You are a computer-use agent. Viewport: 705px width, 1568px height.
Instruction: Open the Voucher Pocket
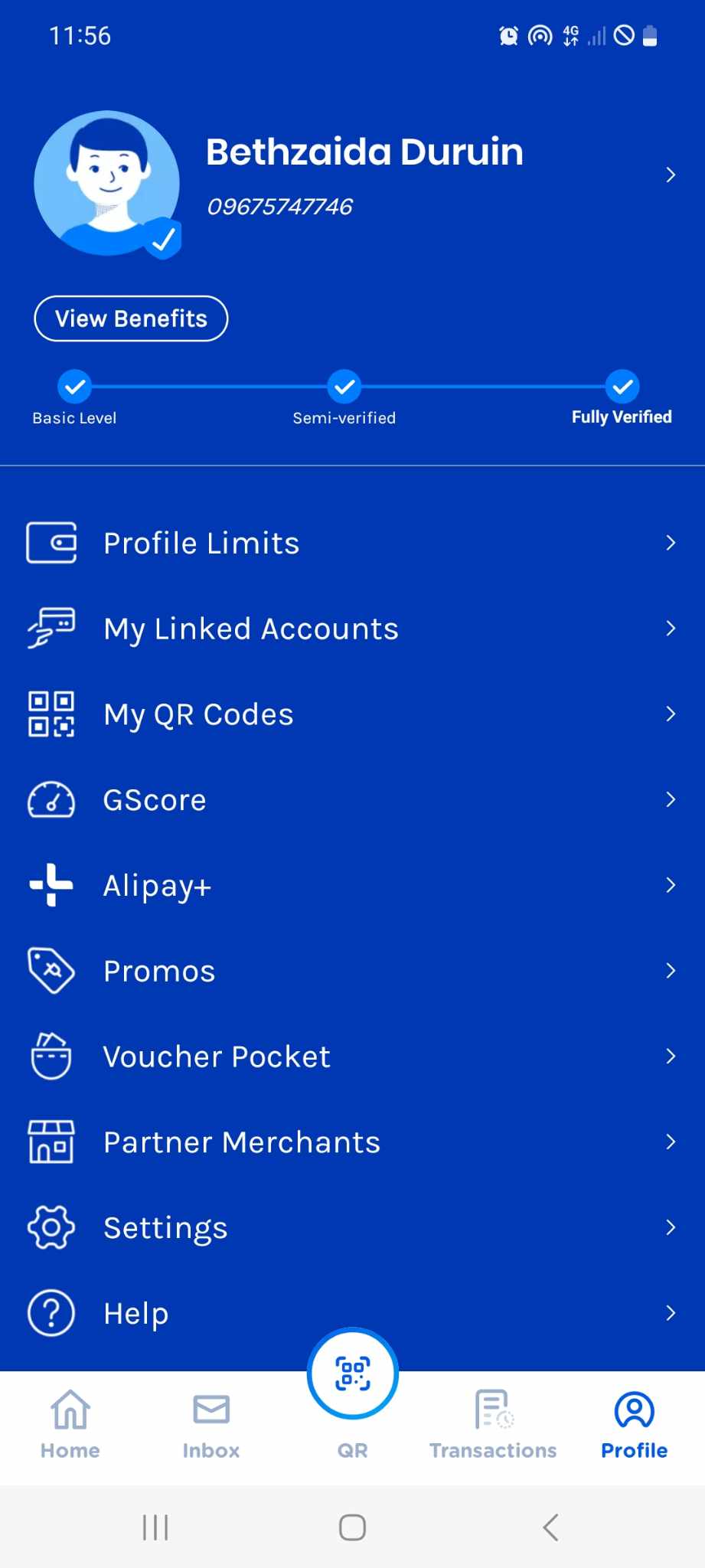352,1057
